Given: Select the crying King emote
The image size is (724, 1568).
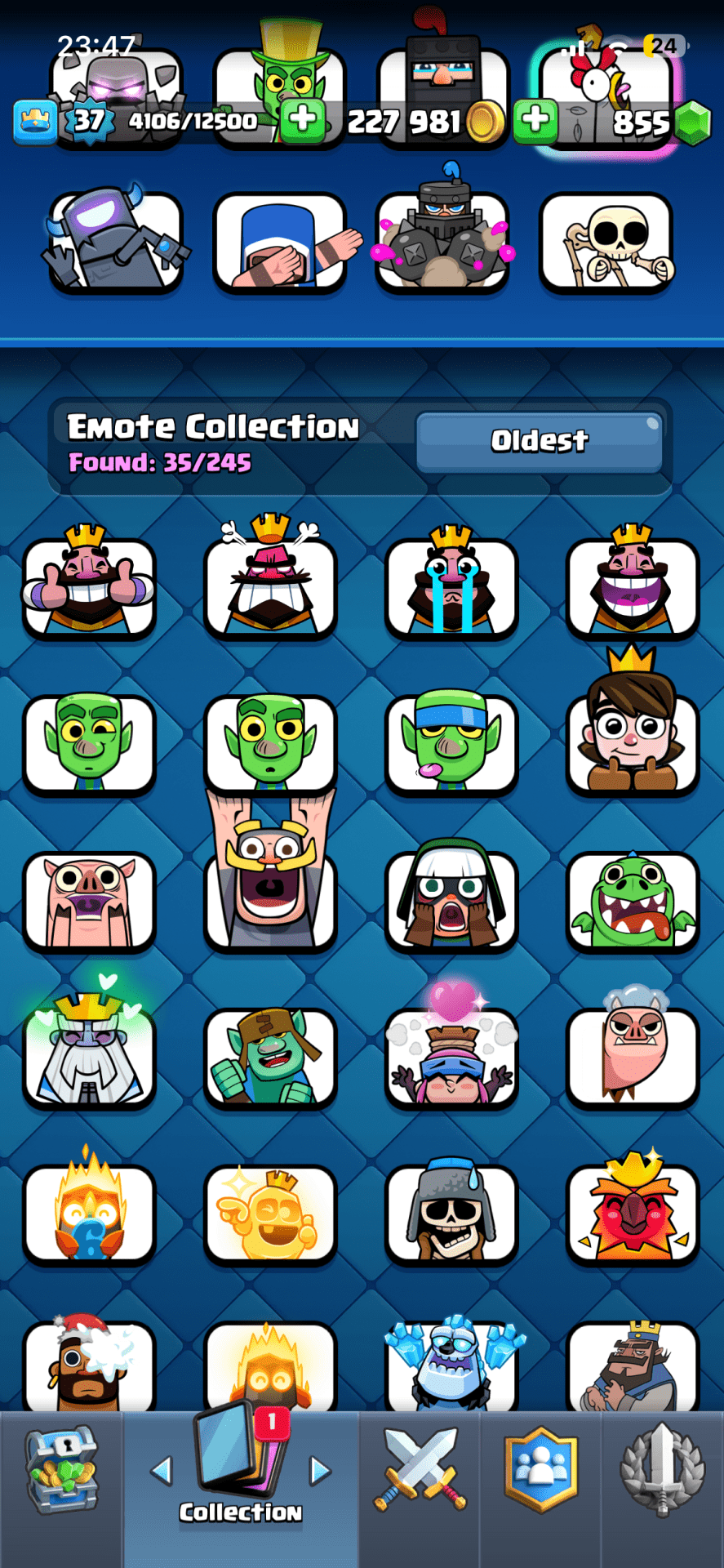Looking at the screenshot, I should tap(451, 583).
